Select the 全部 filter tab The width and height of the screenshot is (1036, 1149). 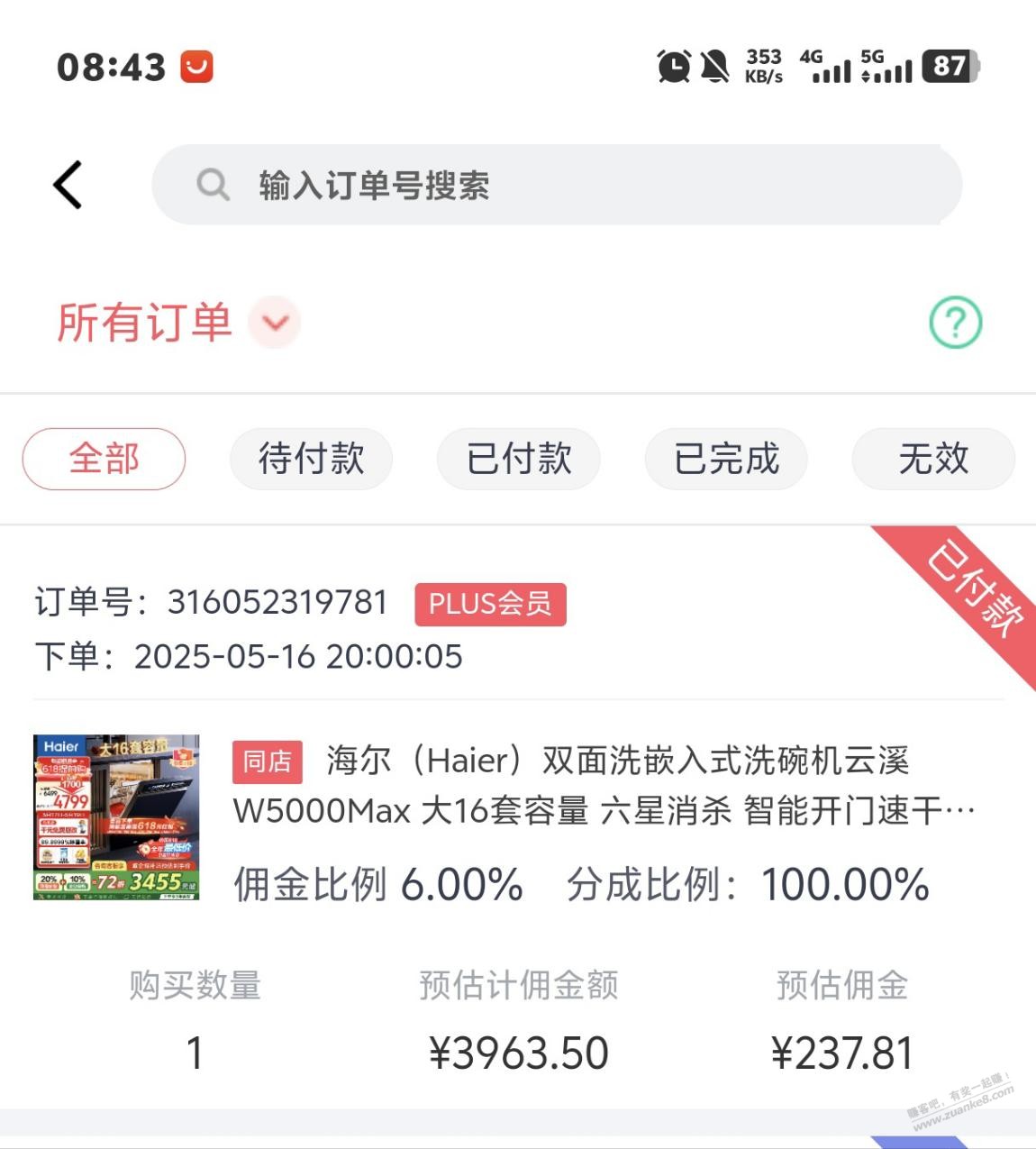[x=104, y=459]
